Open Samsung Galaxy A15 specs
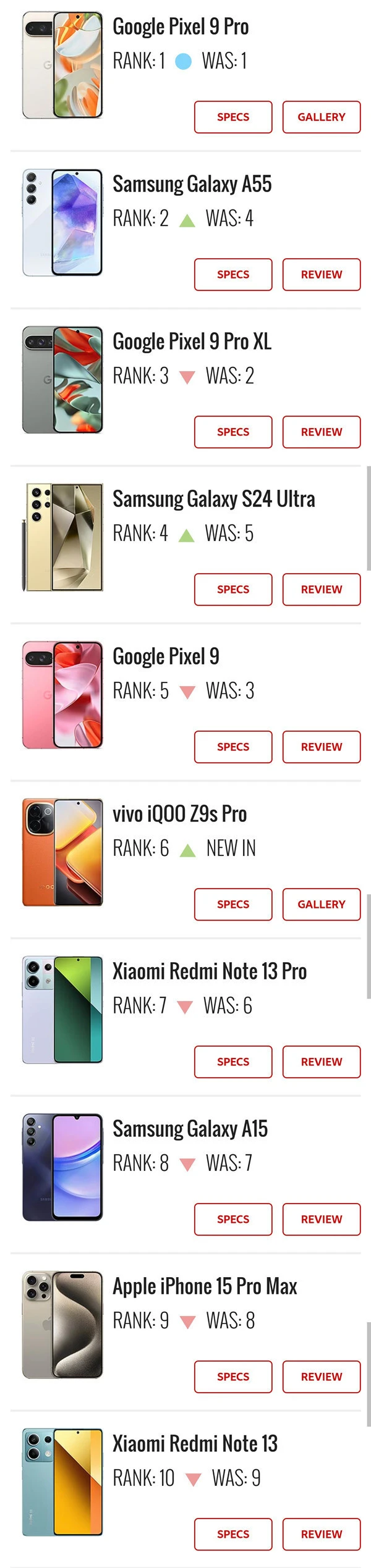 click(x=233, y=1220)
